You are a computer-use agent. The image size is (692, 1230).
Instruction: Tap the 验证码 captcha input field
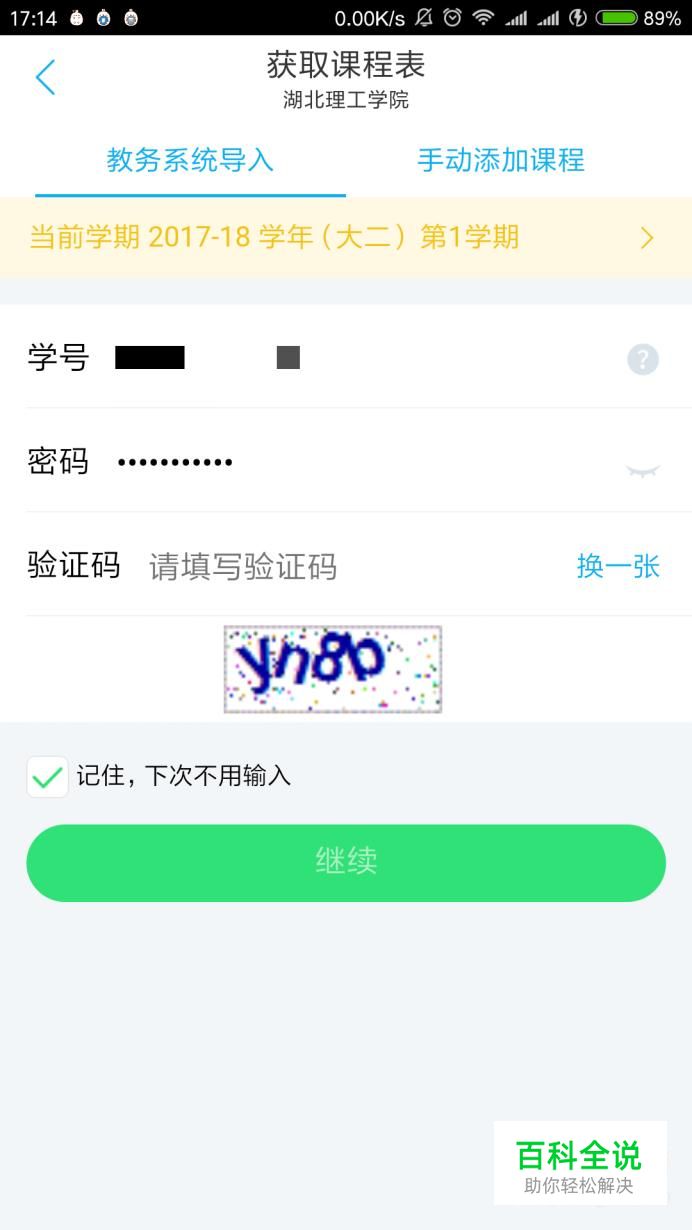(x=350, y=567)
